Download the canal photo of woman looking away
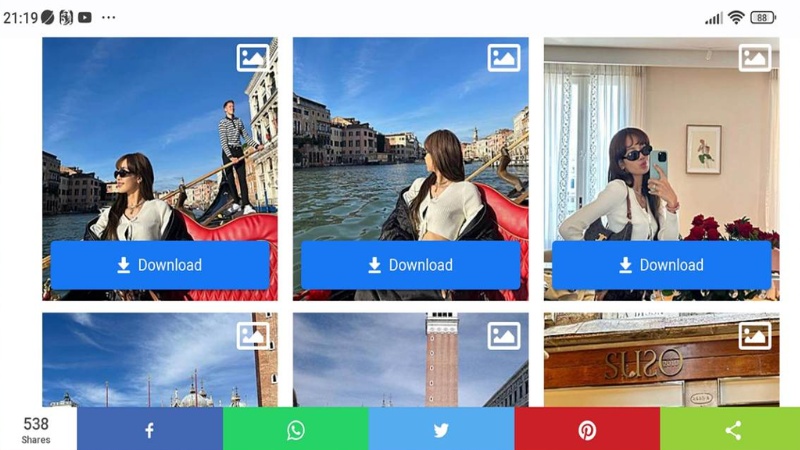The image size is (800, 450). click(x=410, y=265)
